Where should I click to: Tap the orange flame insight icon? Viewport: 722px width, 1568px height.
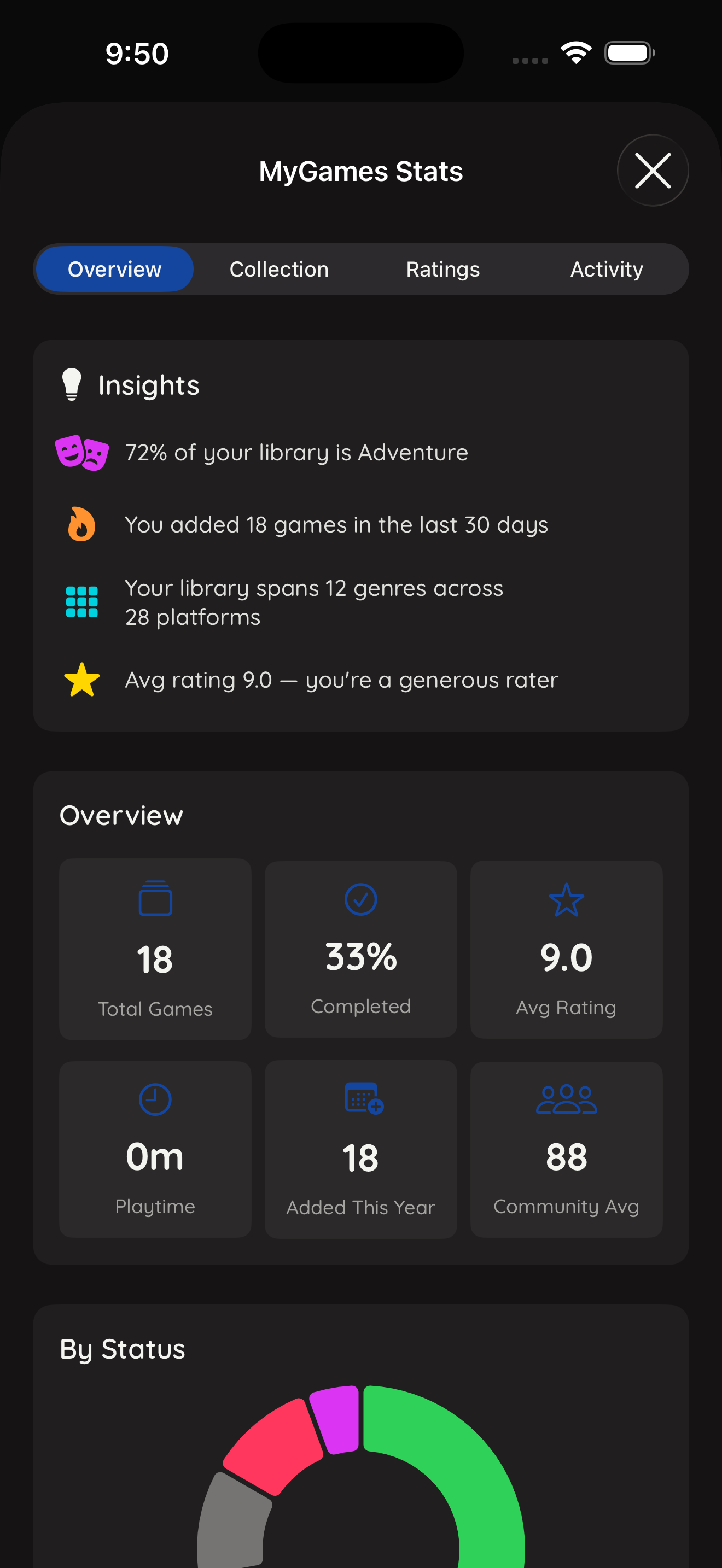pyautogui.click(x=81, y=524)
